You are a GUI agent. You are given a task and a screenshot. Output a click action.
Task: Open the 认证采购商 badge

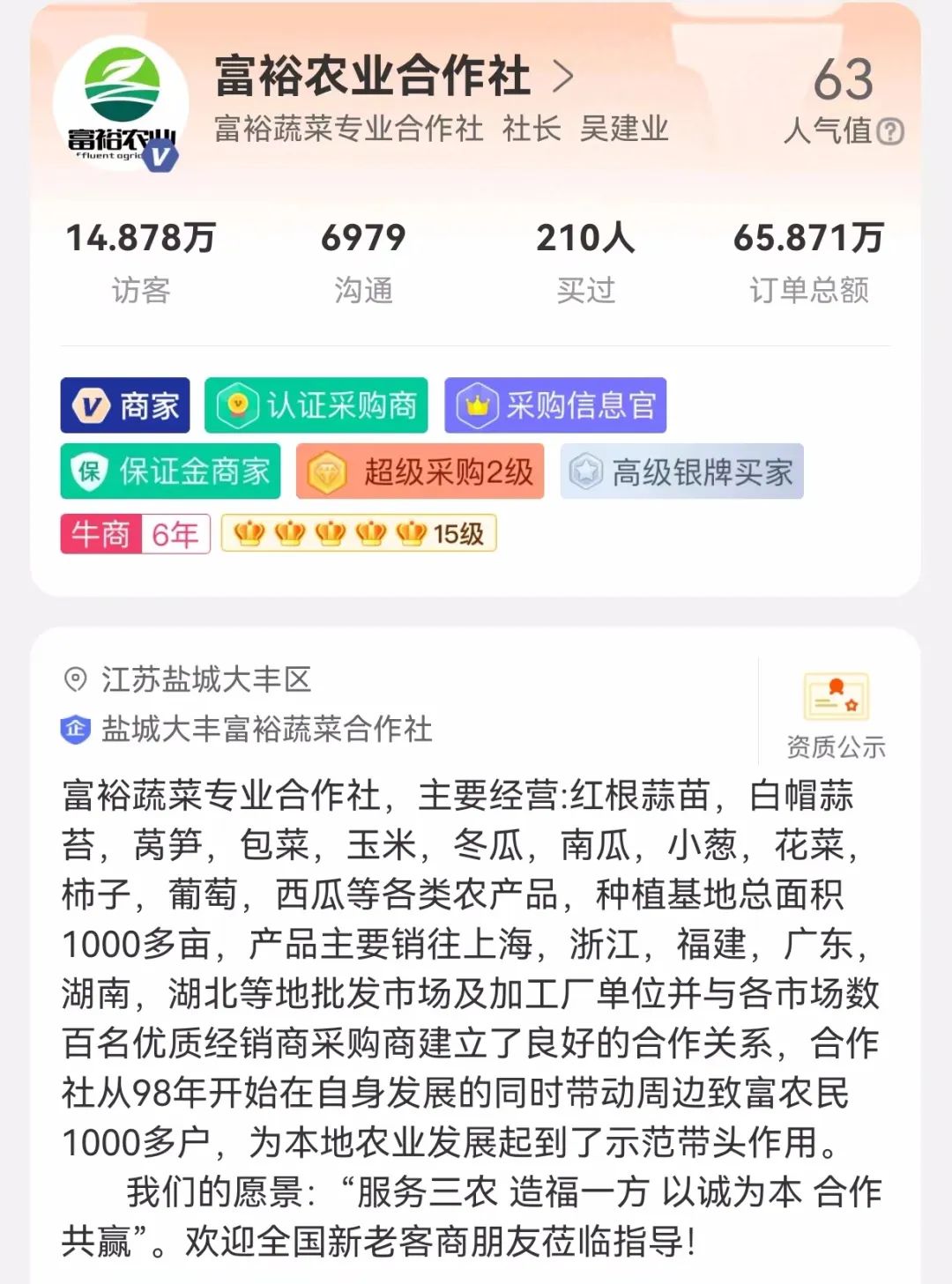click(x=316, y=405)
